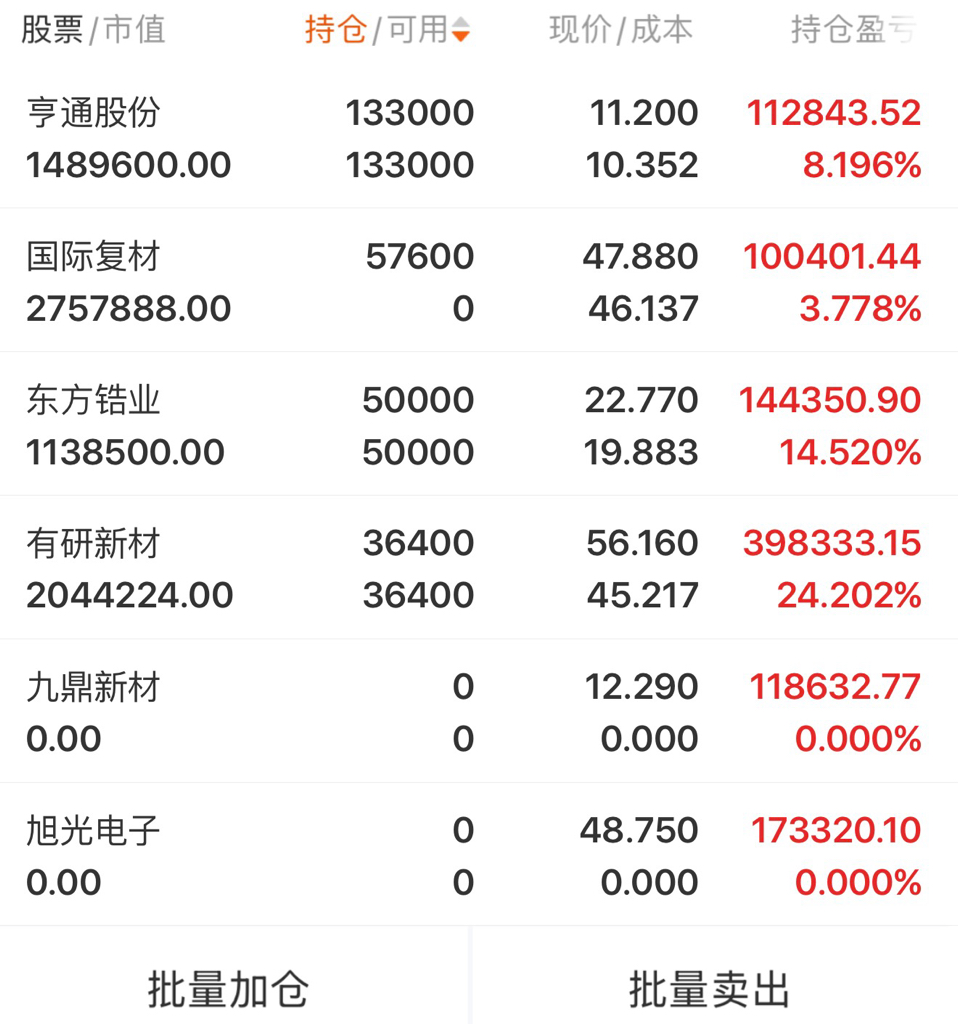The image size is (958, 1024).
Task: Open the 国际复材 holding row
Action: pyautogui.click(x=479, y=281)
